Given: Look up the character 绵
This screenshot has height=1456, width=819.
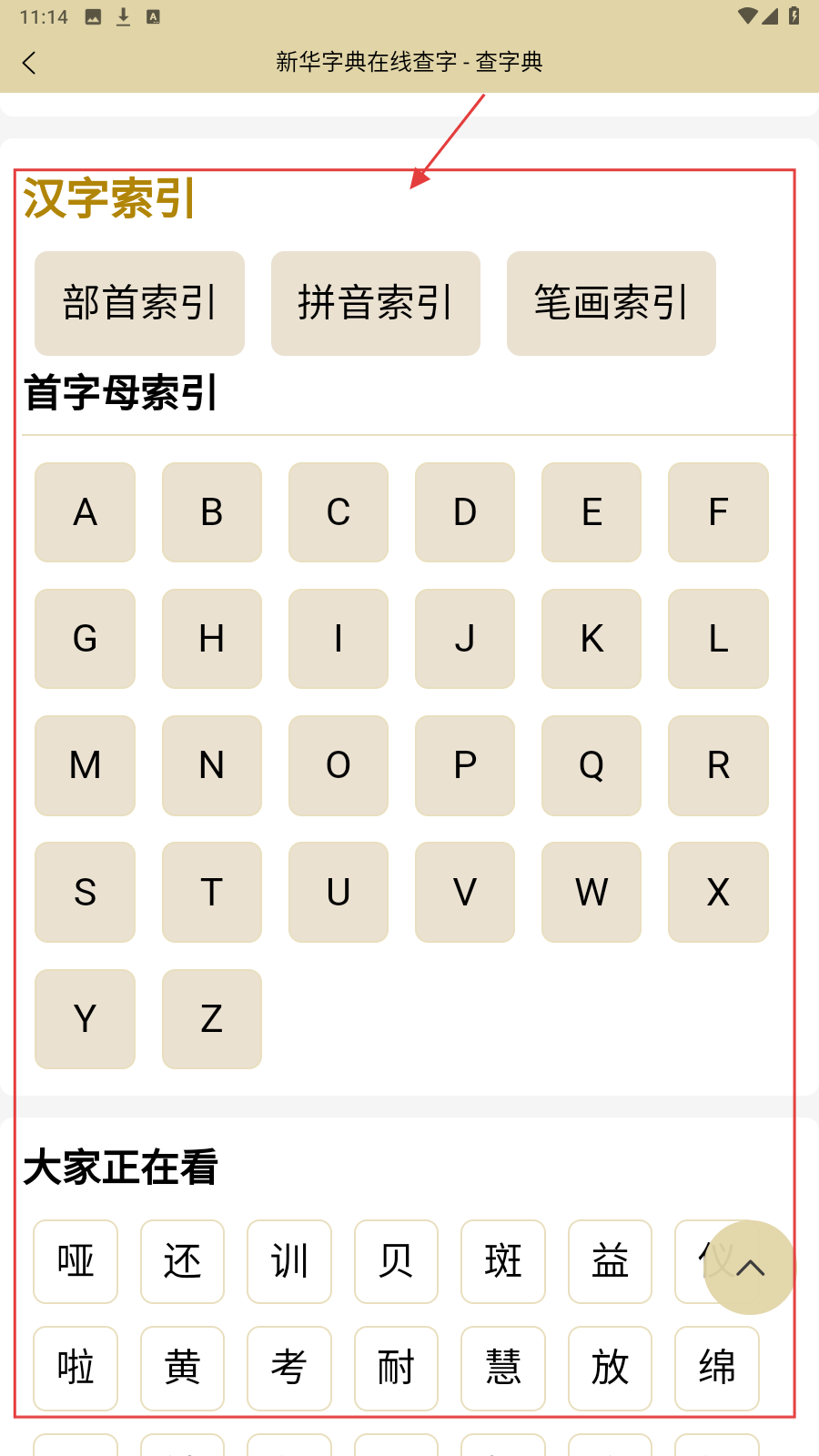Looking at the screenshot, I should click(716, 1368).
